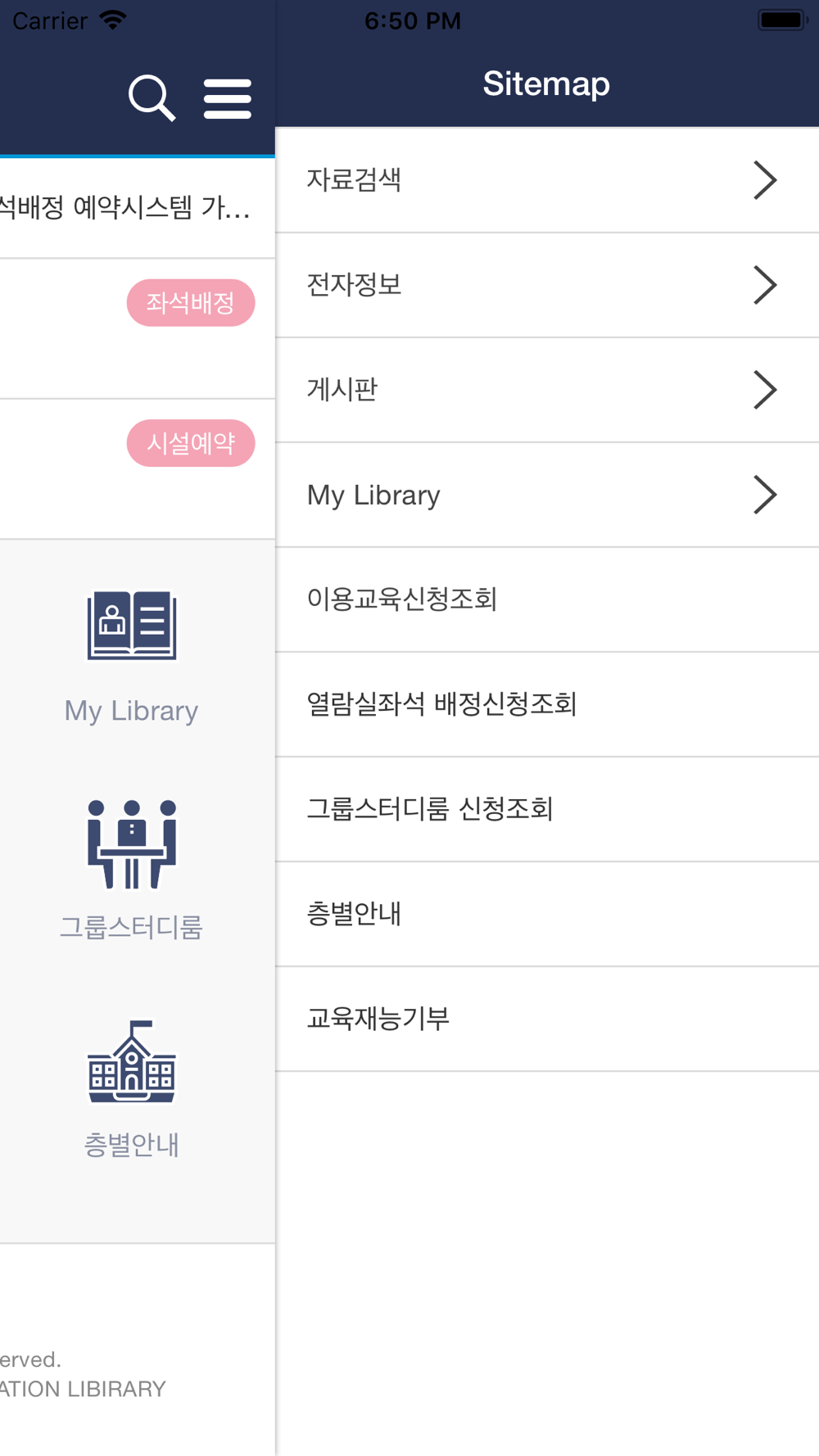Expand the My Library sitemap row
Screen dimensions: 819x1456
click(547, 495)
